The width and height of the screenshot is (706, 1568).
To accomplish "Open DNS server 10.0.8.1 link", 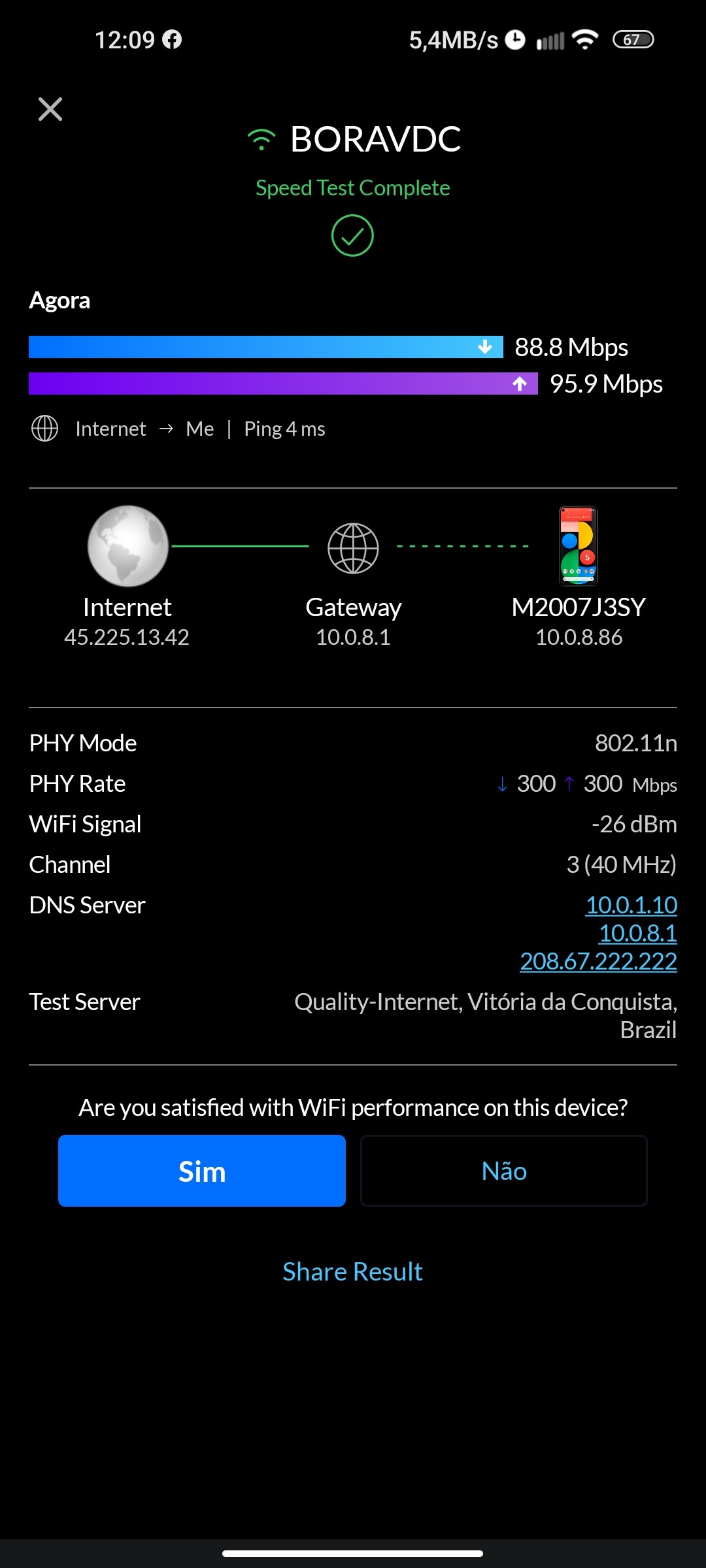I will 637,933.
